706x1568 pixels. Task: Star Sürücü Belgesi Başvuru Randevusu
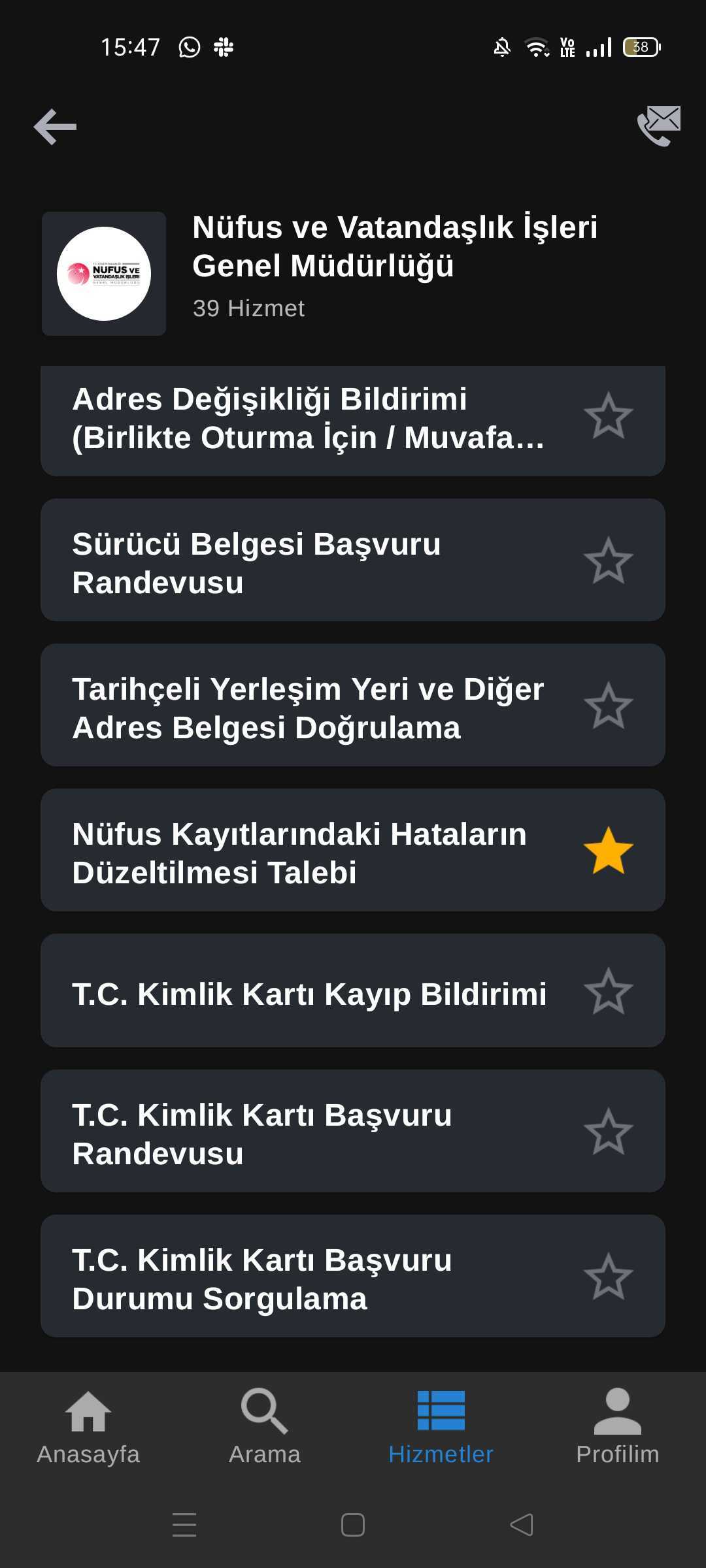click(x=608, y=561)
